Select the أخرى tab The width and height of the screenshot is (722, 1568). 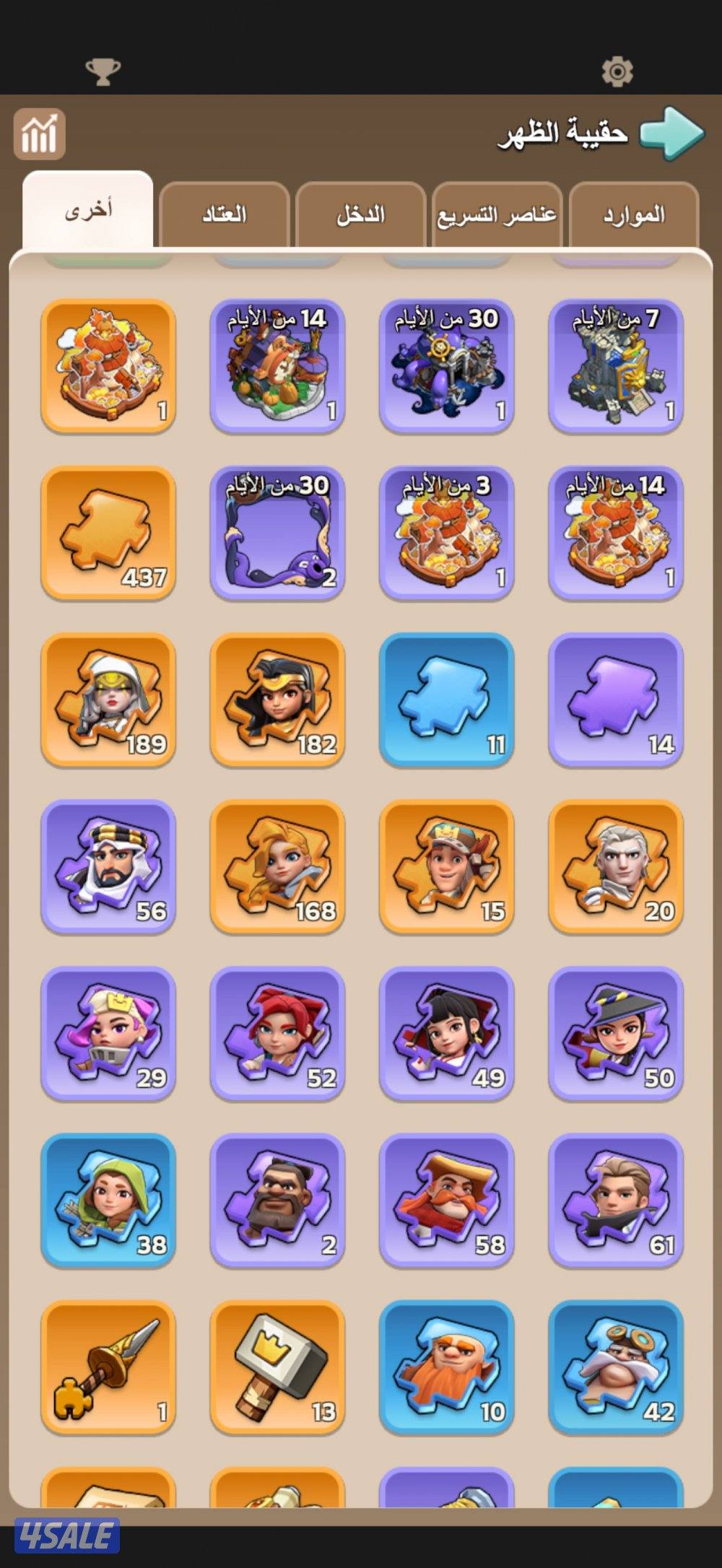point(88,211)
